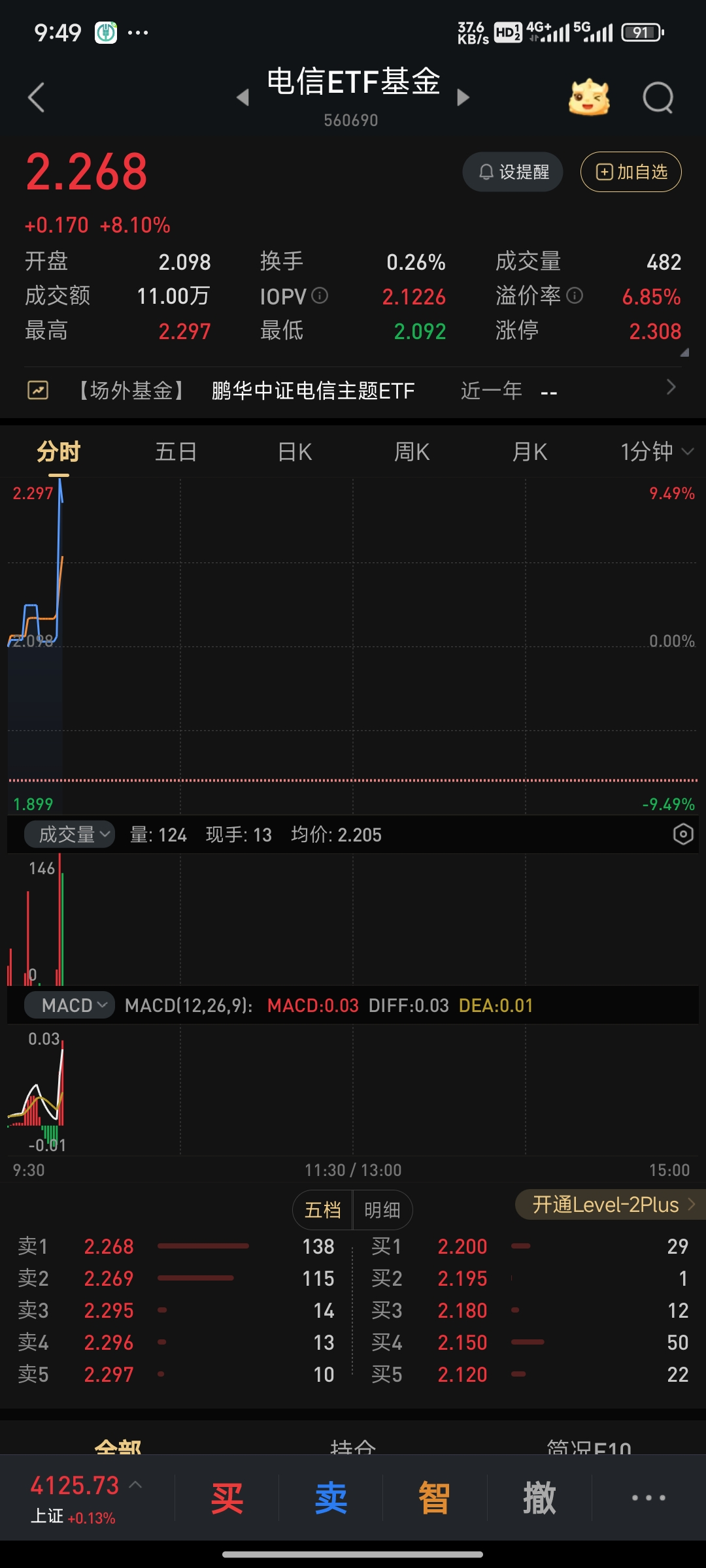Add fund to watchlist via 加自选
Viewport: 706px width, 1568px height.
631,172
